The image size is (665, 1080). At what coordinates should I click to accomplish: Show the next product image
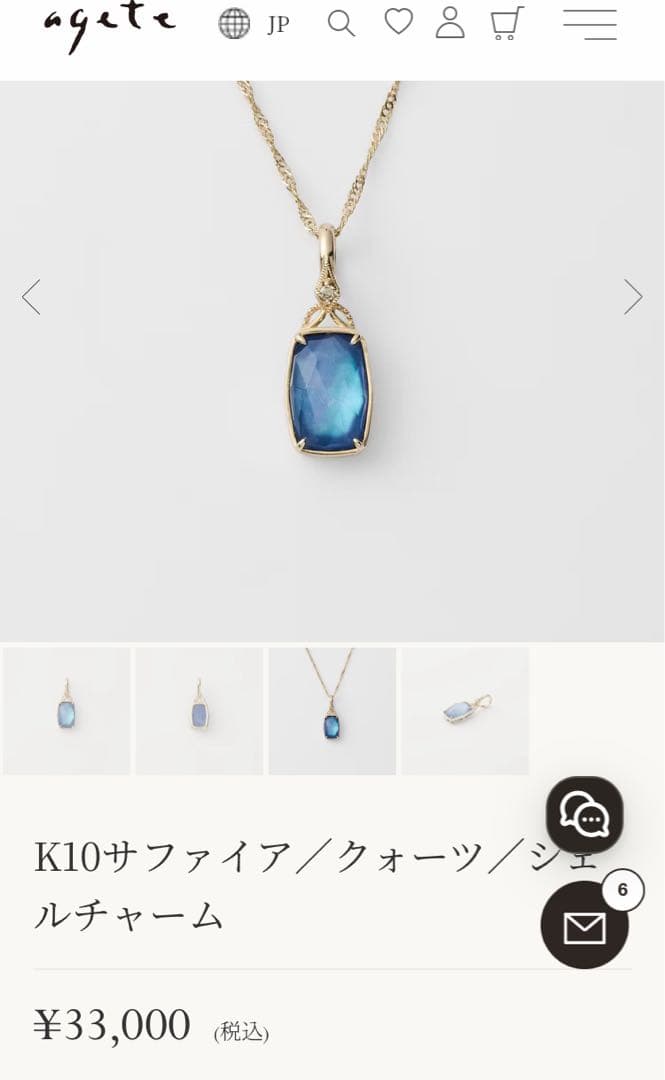(632, 297)
